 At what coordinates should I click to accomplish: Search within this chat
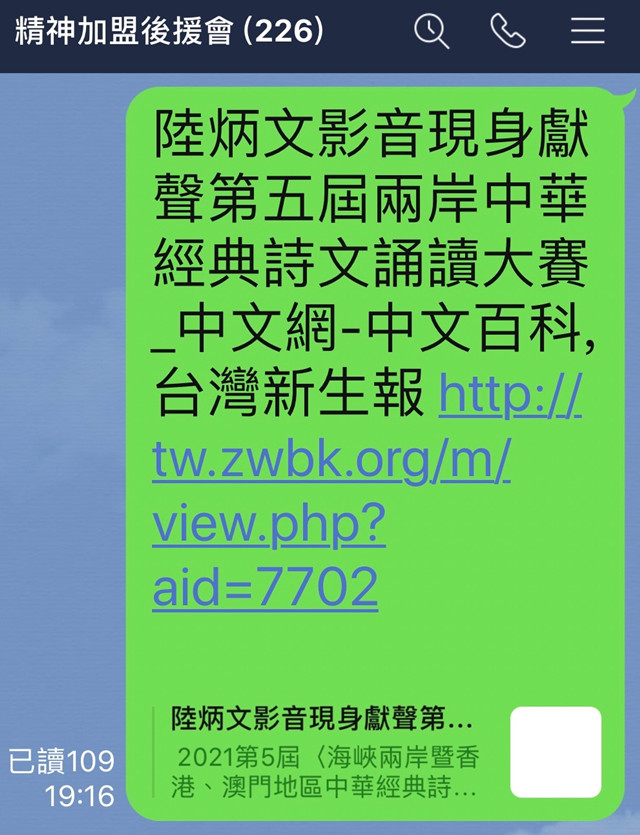pos(431,32)
